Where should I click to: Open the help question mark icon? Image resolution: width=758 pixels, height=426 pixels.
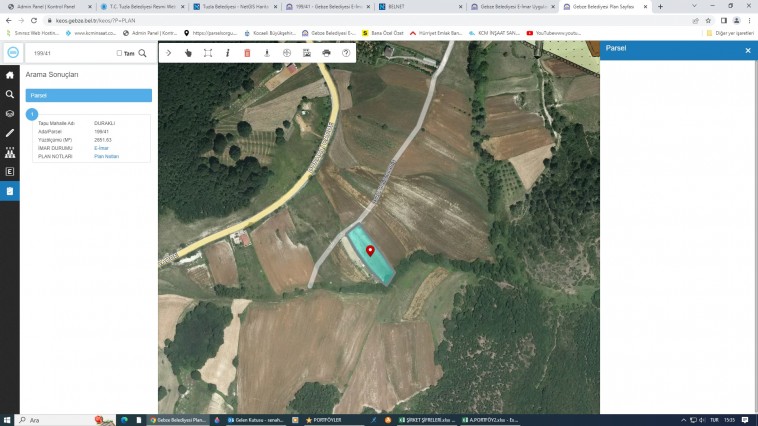coord(346,53)
